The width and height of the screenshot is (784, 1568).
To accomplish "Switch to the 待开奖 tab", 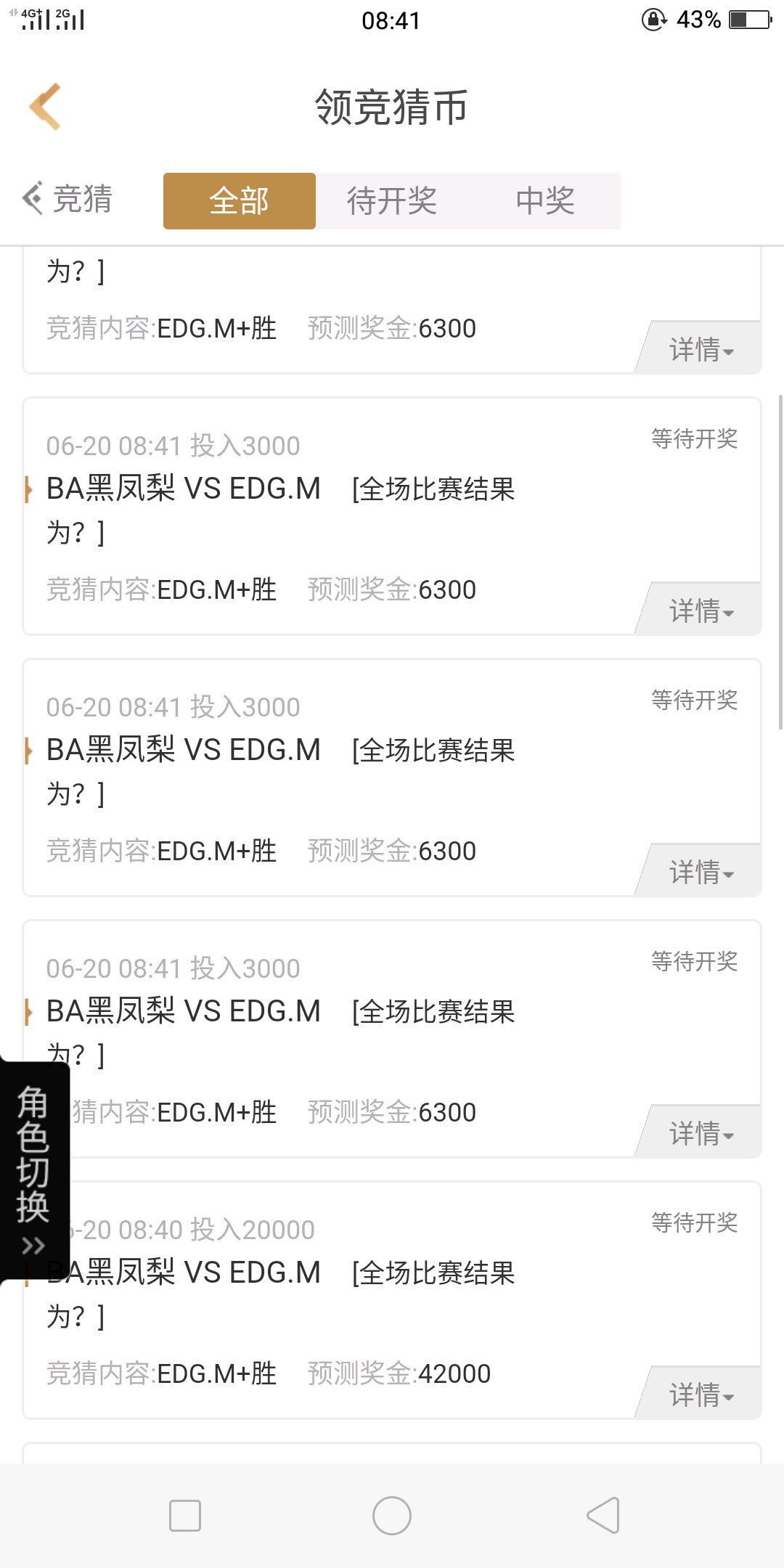I will pyautogui.click(x=392, y=201).
